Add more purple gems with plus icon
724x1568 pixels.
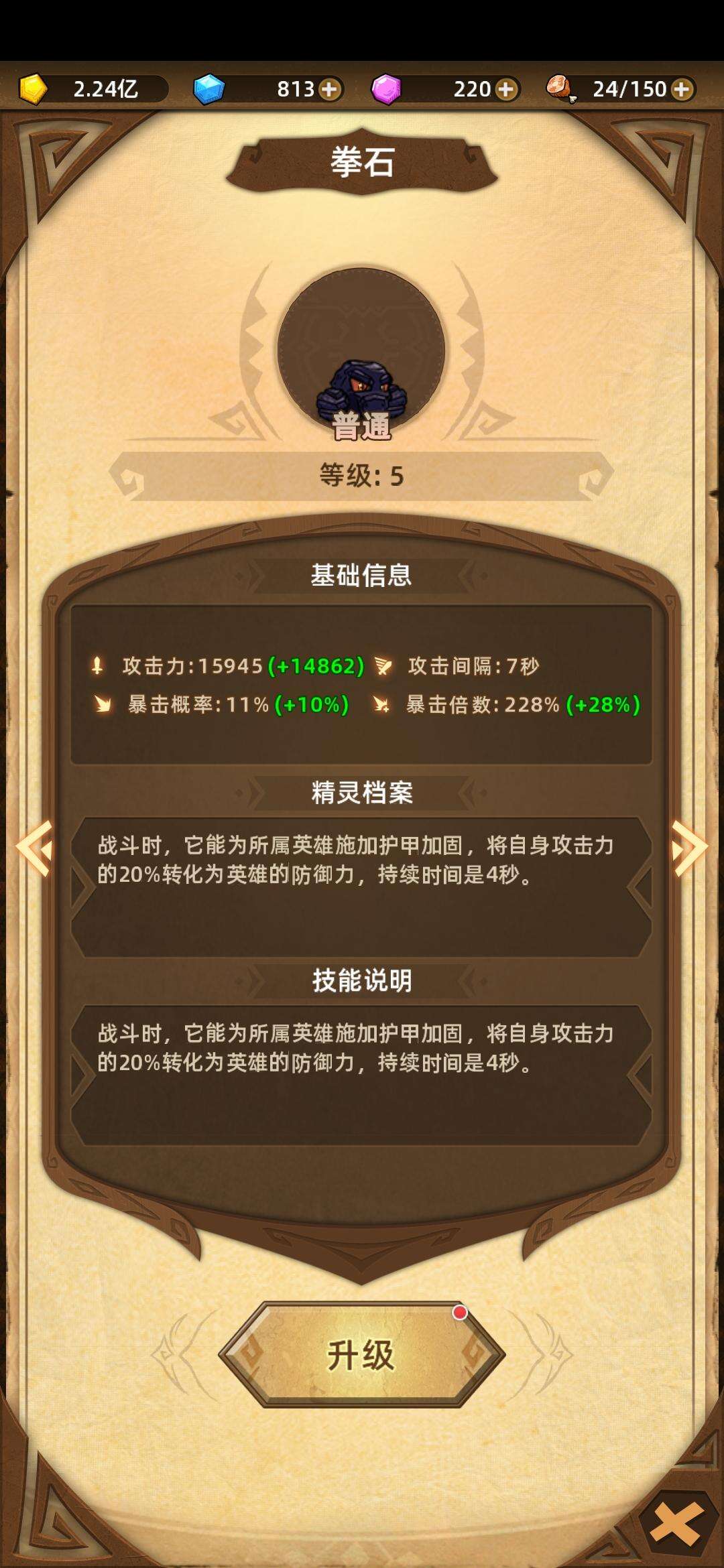point(506,89)
